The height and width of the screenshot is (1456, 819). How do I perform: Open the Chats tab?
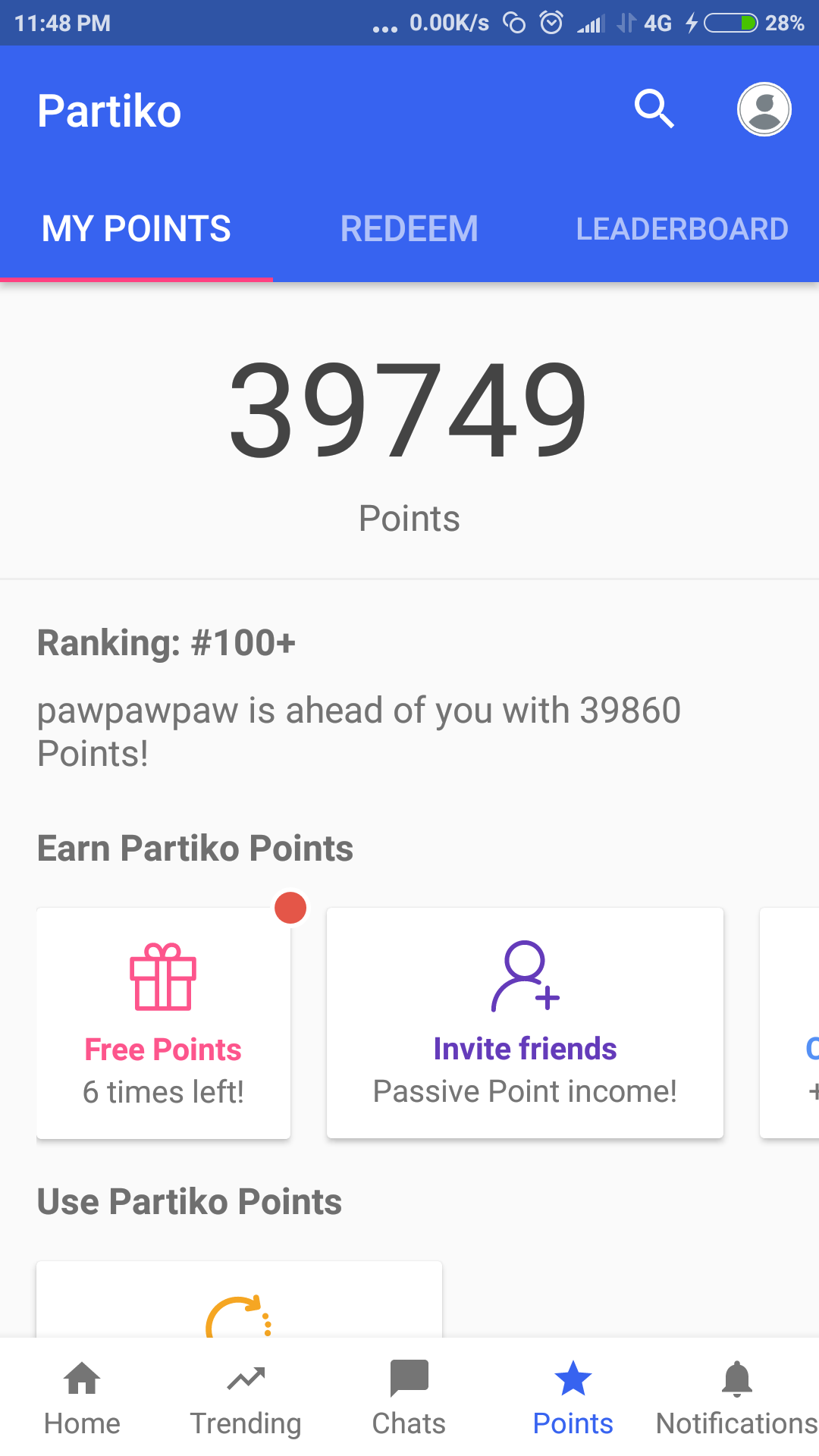pyautogui.click(x=409, y=1397)
